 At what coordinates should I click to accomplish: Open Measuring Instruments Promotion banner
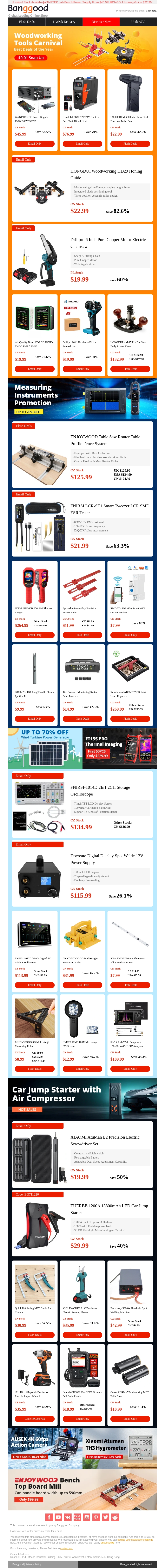point(82,399)
